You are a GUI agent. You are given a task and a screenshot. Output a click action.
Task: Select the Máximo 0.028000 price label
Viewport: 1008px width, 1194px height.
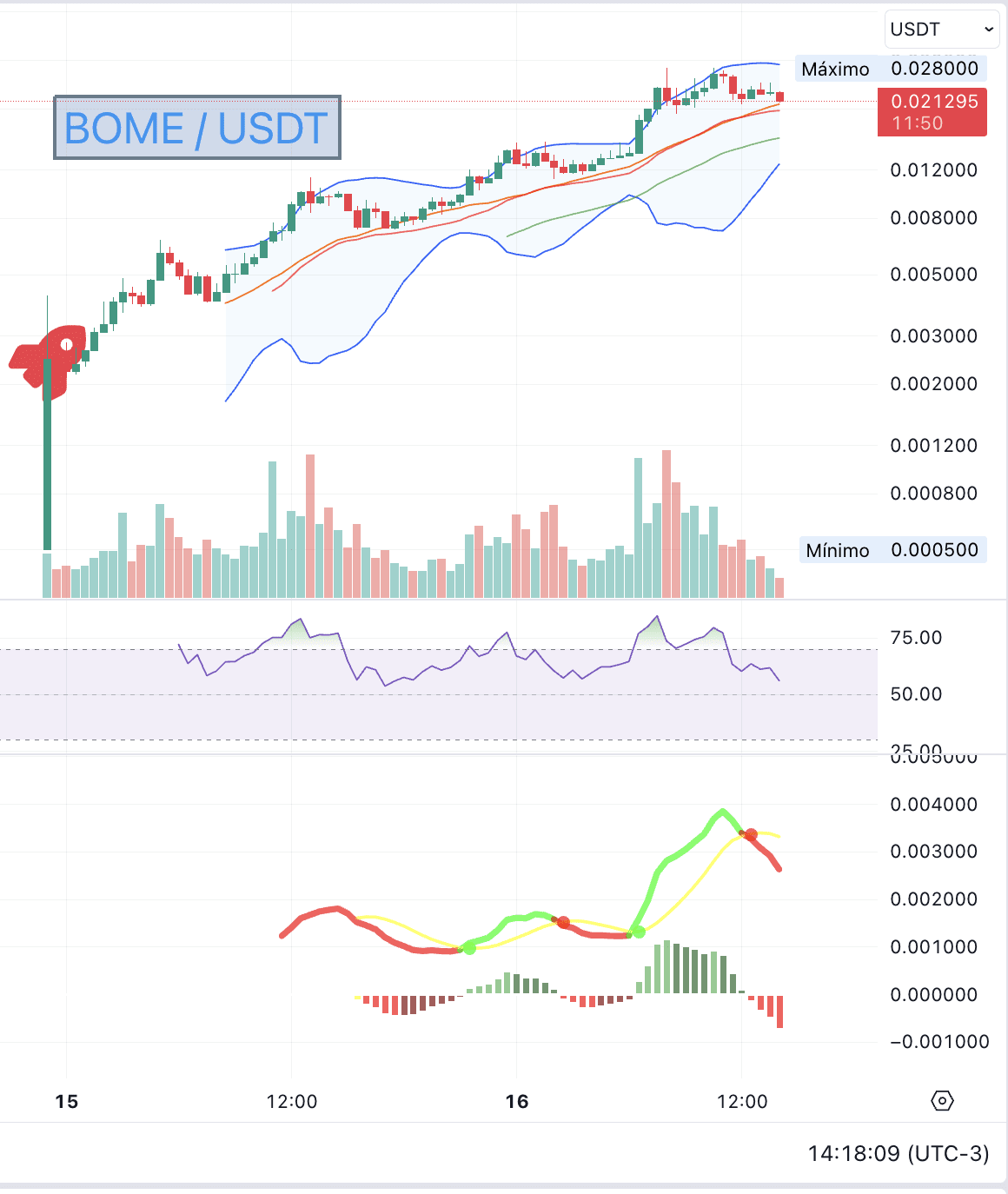[892, 69]
